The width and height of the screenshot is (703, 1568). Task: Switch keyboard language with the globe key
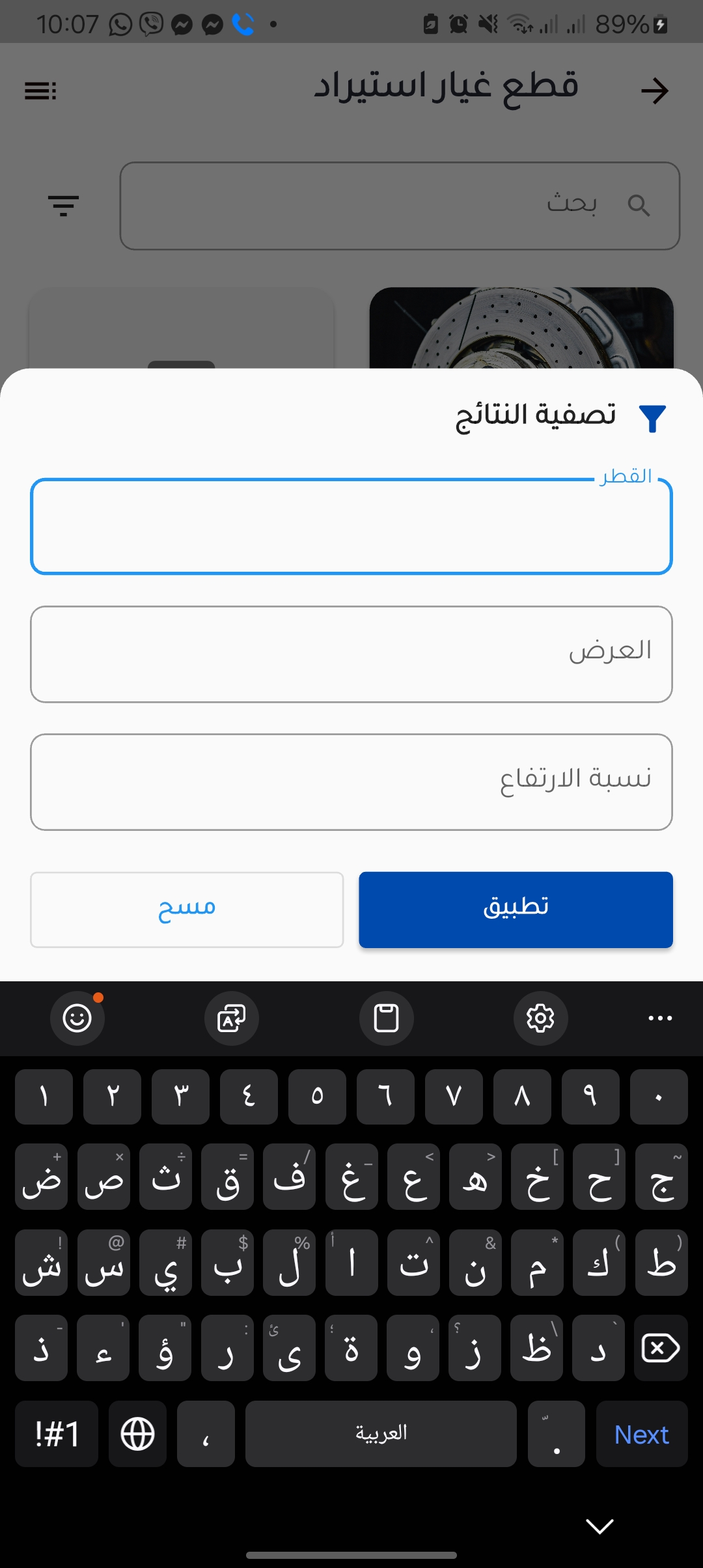tap(137, 1434)
